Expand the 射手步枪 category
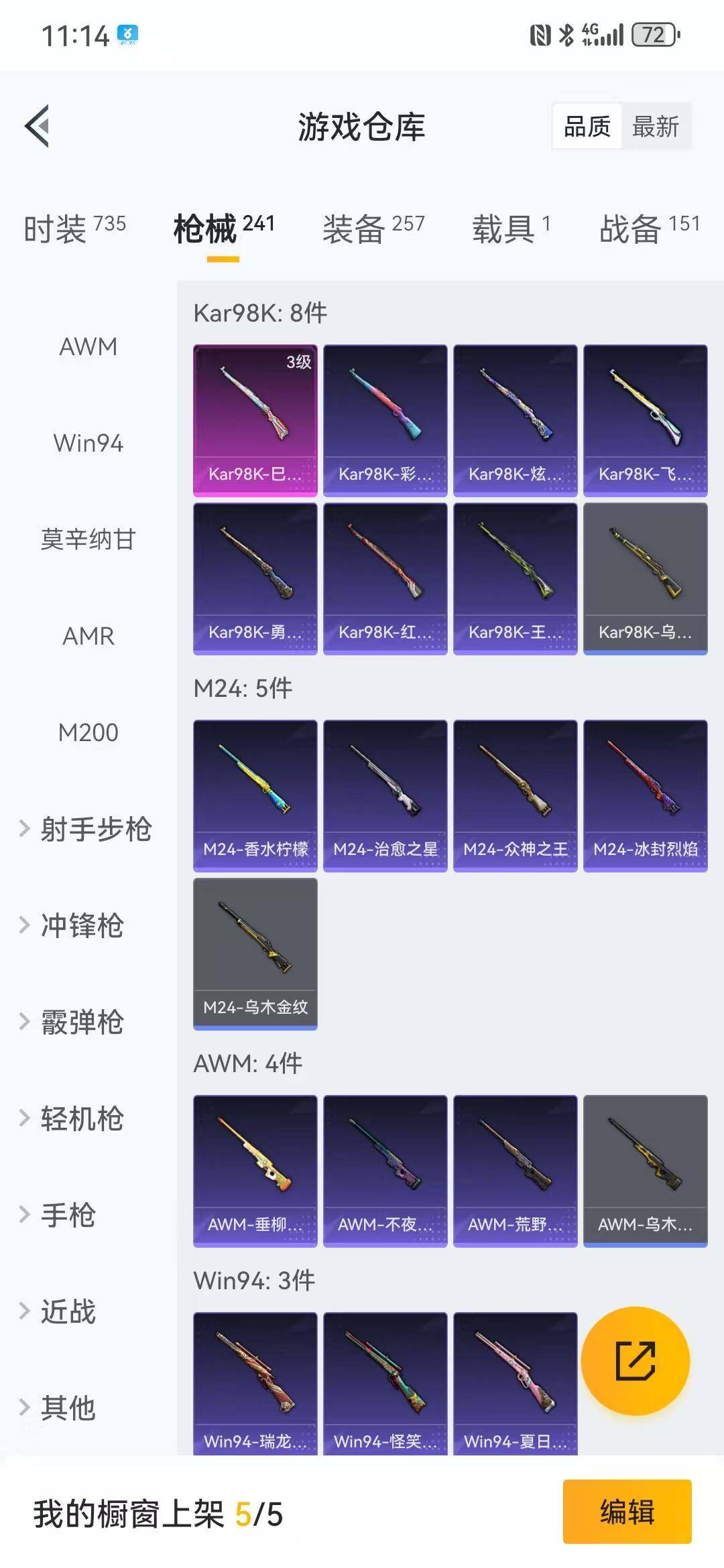Image resolution: width=724 pixels, height=1568 pixels. point(86,829)
